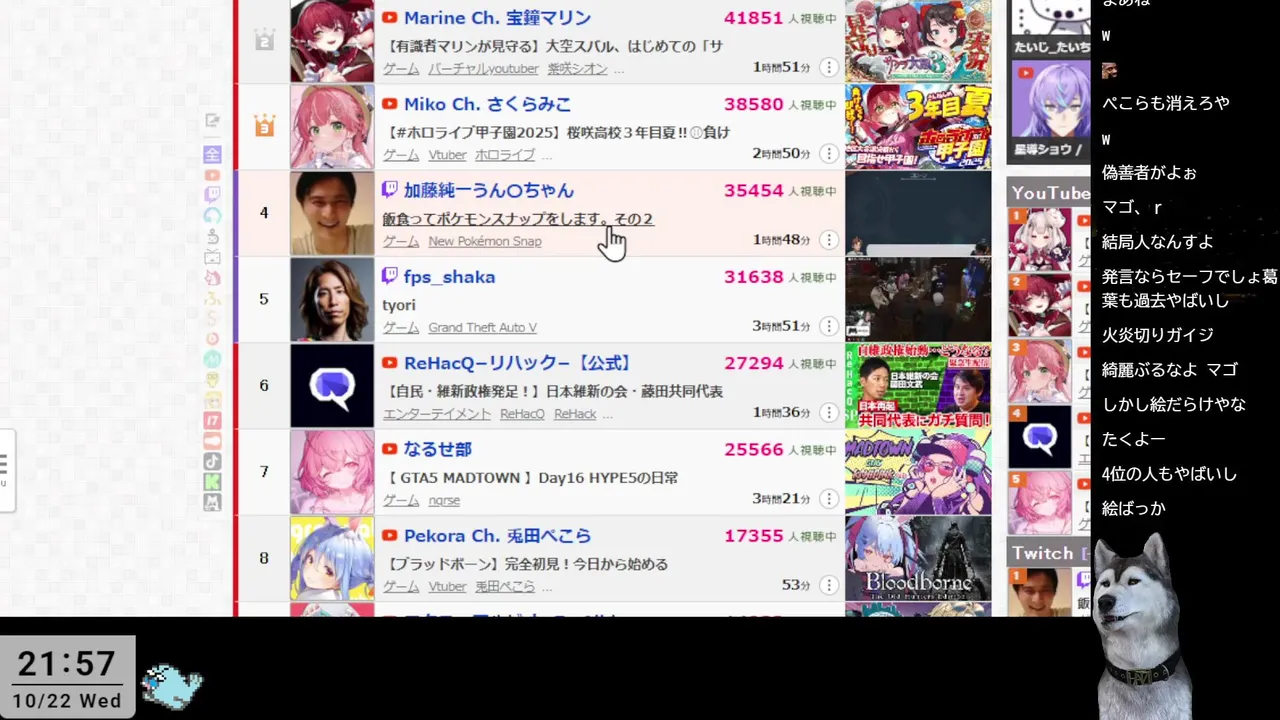The width and height of the screenshot is (1280, 720).
Task: Open fps_shaka's stream thumbnail
Action: pos(918,299)
